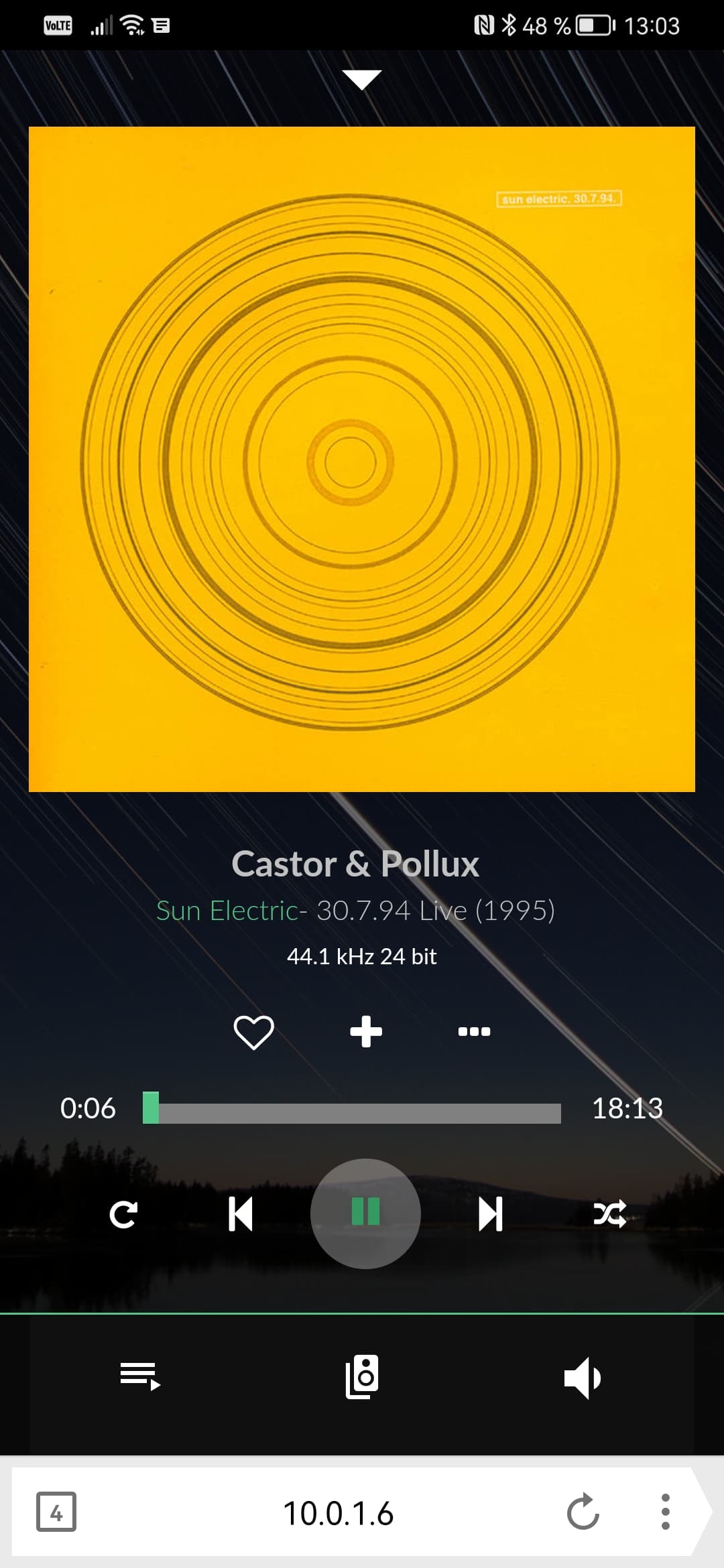Open the volume control
Viewport: 724px width, 1568px height.
(583, 1378)
